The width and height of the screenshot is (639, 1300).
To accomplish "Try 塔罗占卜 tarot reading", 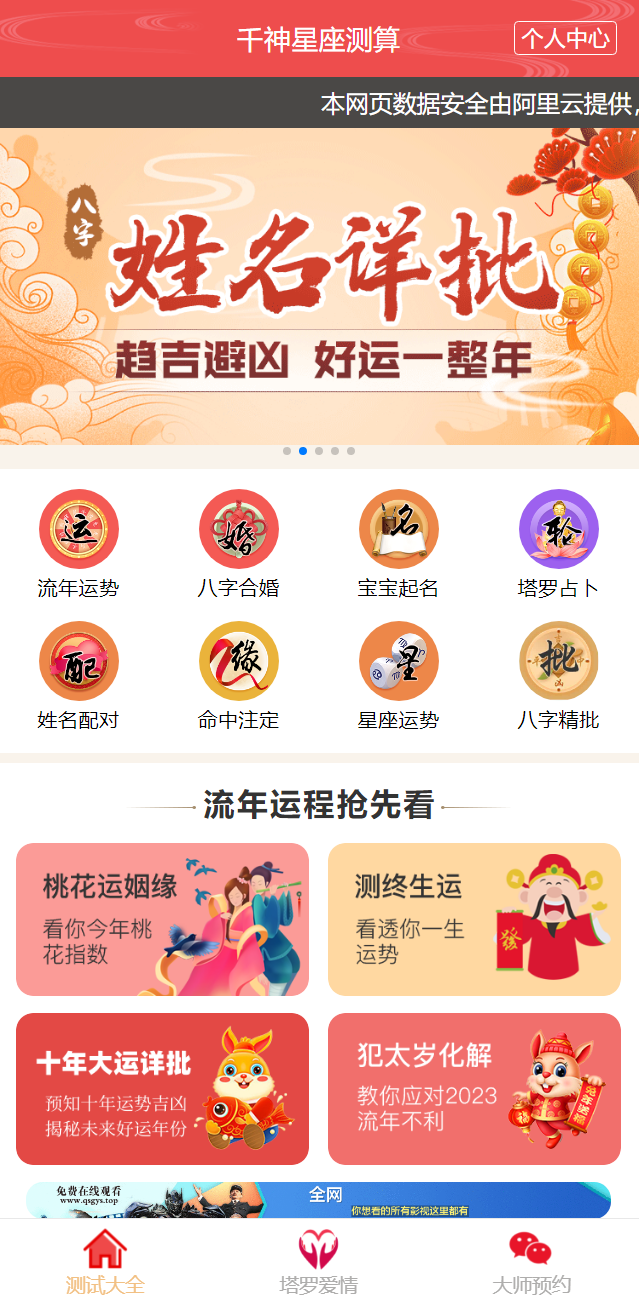I will (558, 545).
